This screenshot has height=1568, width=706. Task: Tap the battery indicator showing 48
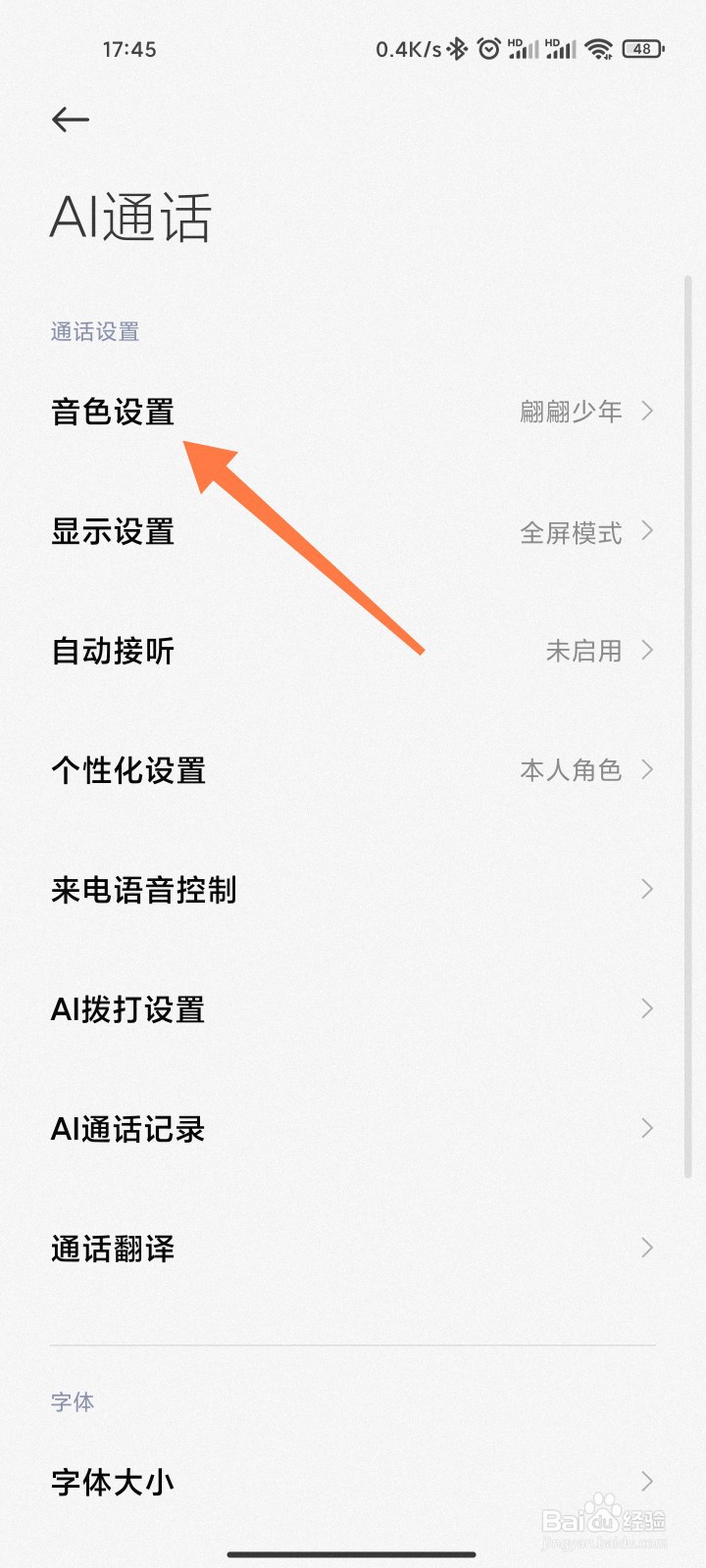[642, 48]
